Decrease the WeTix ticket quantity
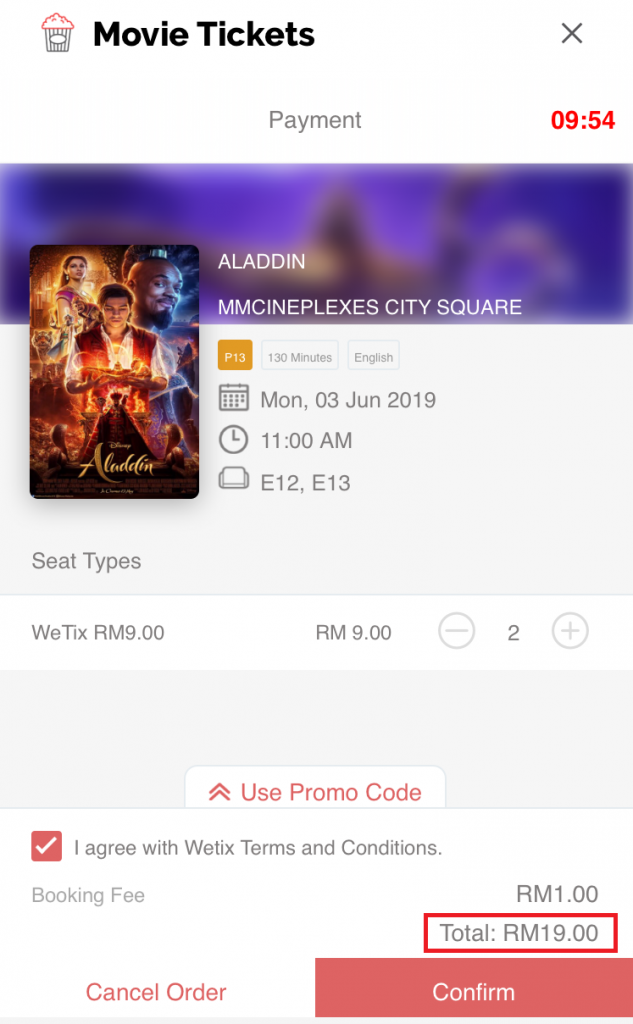Screen dimensions: 633x1024 457,632
